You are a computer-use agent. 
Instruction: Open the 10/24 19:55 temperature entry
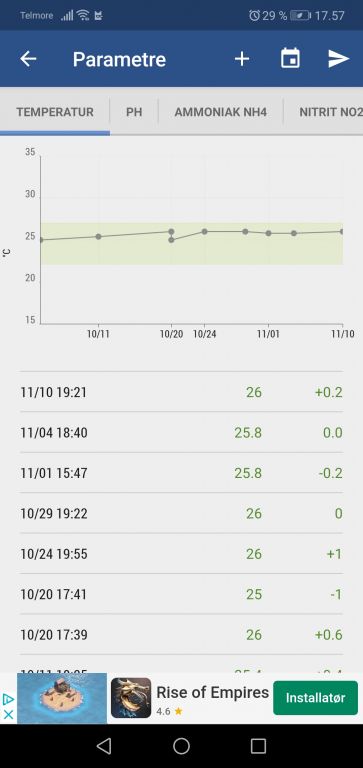pyautogui.click(x=181, y=554)
